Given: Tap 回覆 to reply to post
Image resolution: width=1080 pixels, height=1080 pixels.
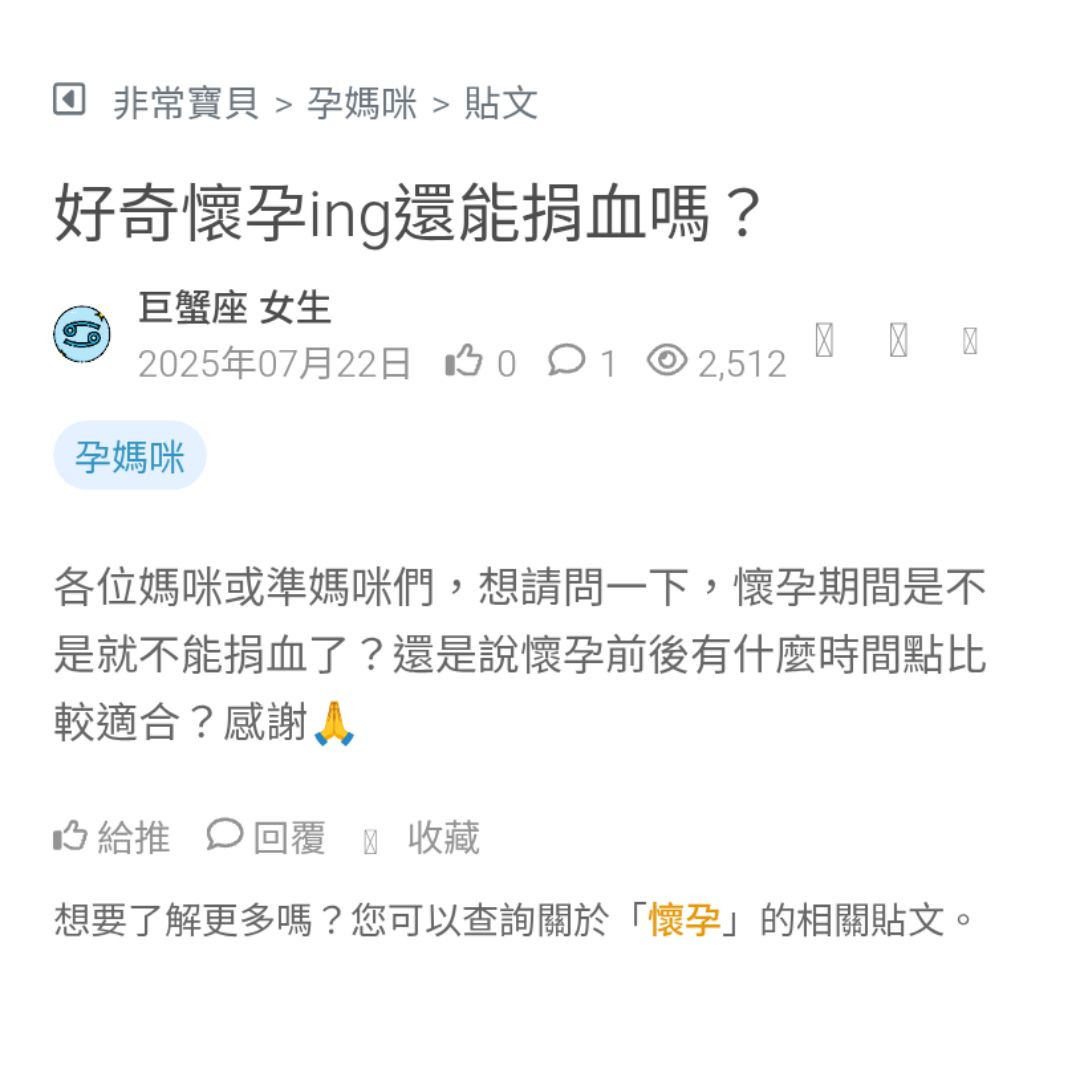Looking at the screenshot, I should coord(267,837).
